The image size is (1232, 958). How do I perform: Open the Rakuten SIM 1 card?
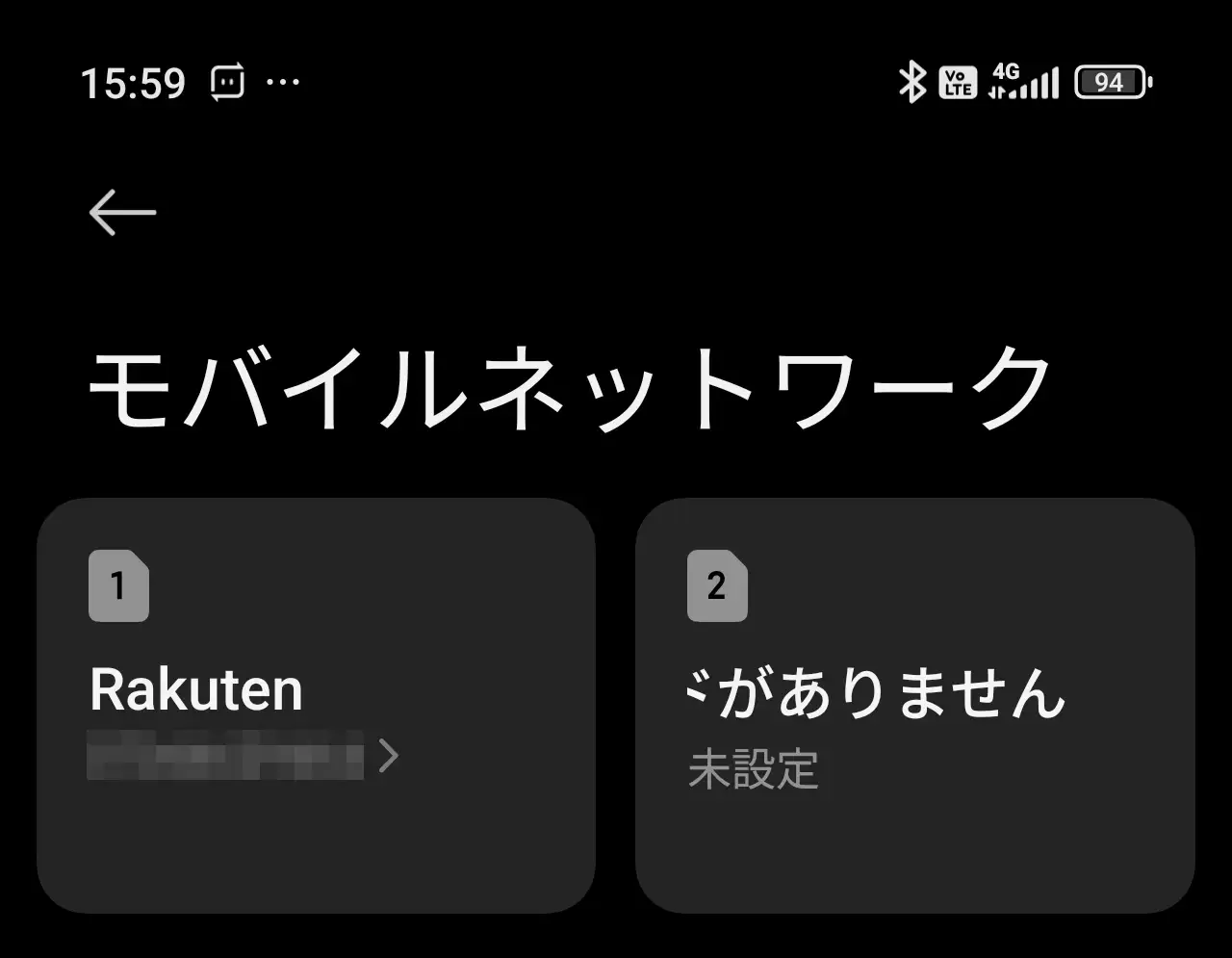coord(316,705)
